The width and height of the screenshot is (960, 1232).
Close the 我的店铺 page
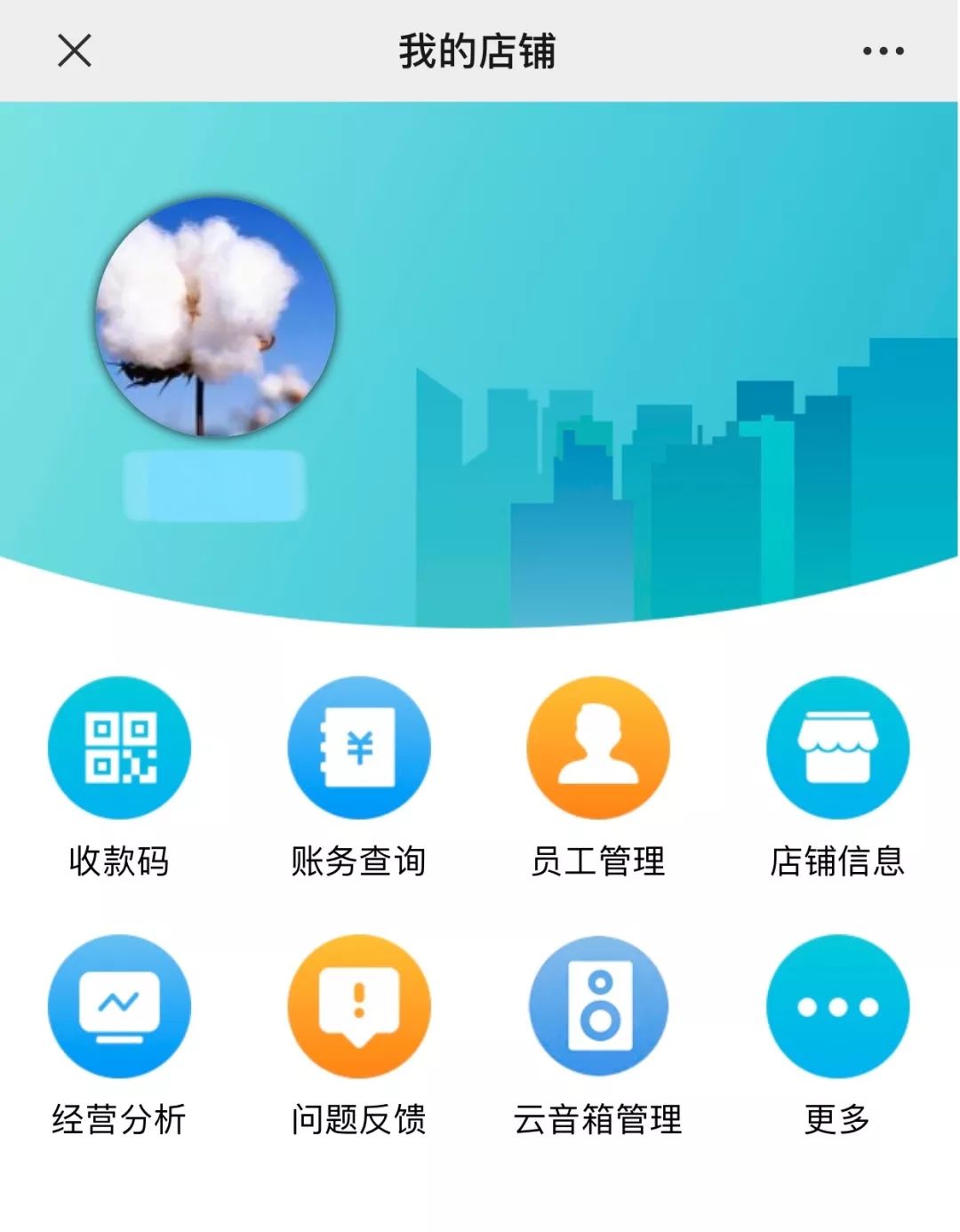75,51
